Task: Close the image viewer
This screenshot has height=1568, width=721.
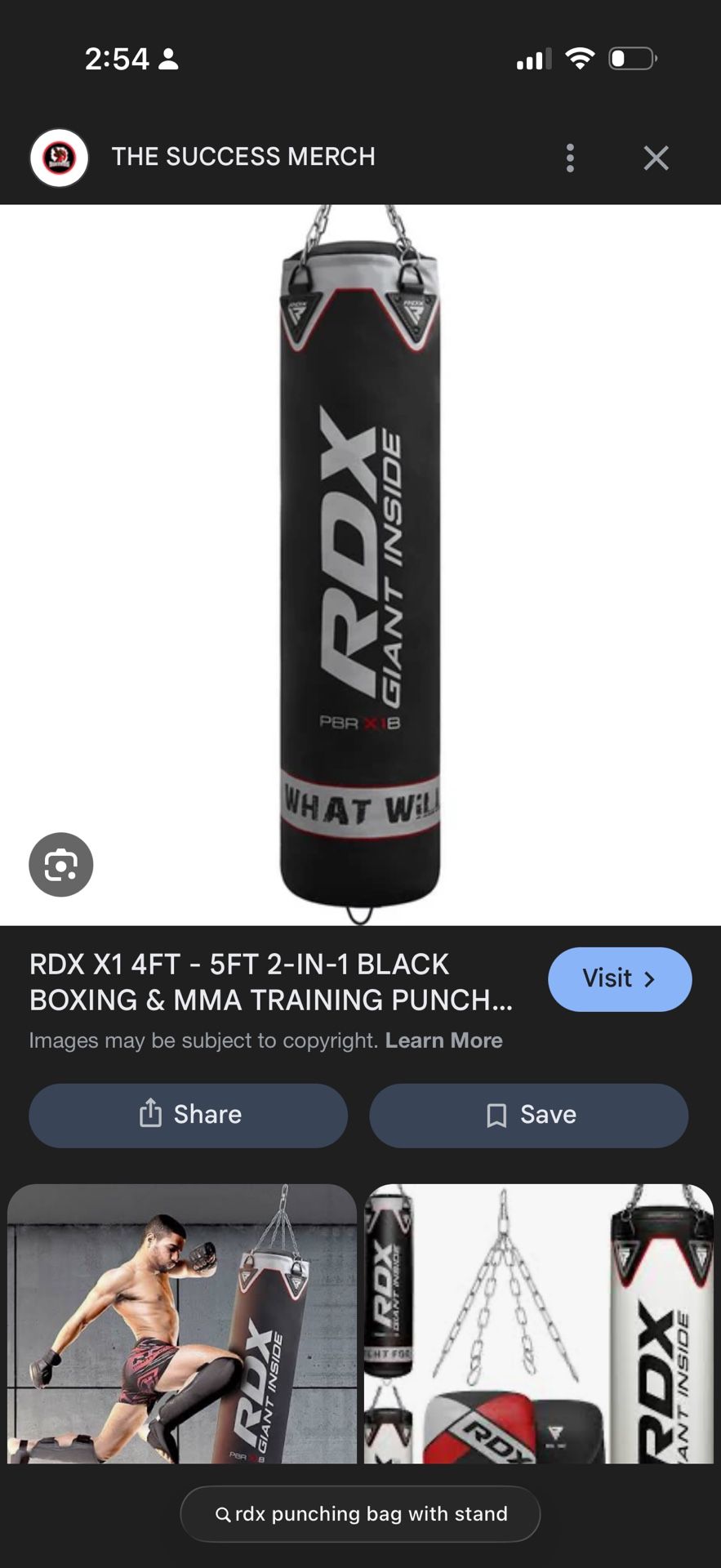Action: [x=656, y=158]
